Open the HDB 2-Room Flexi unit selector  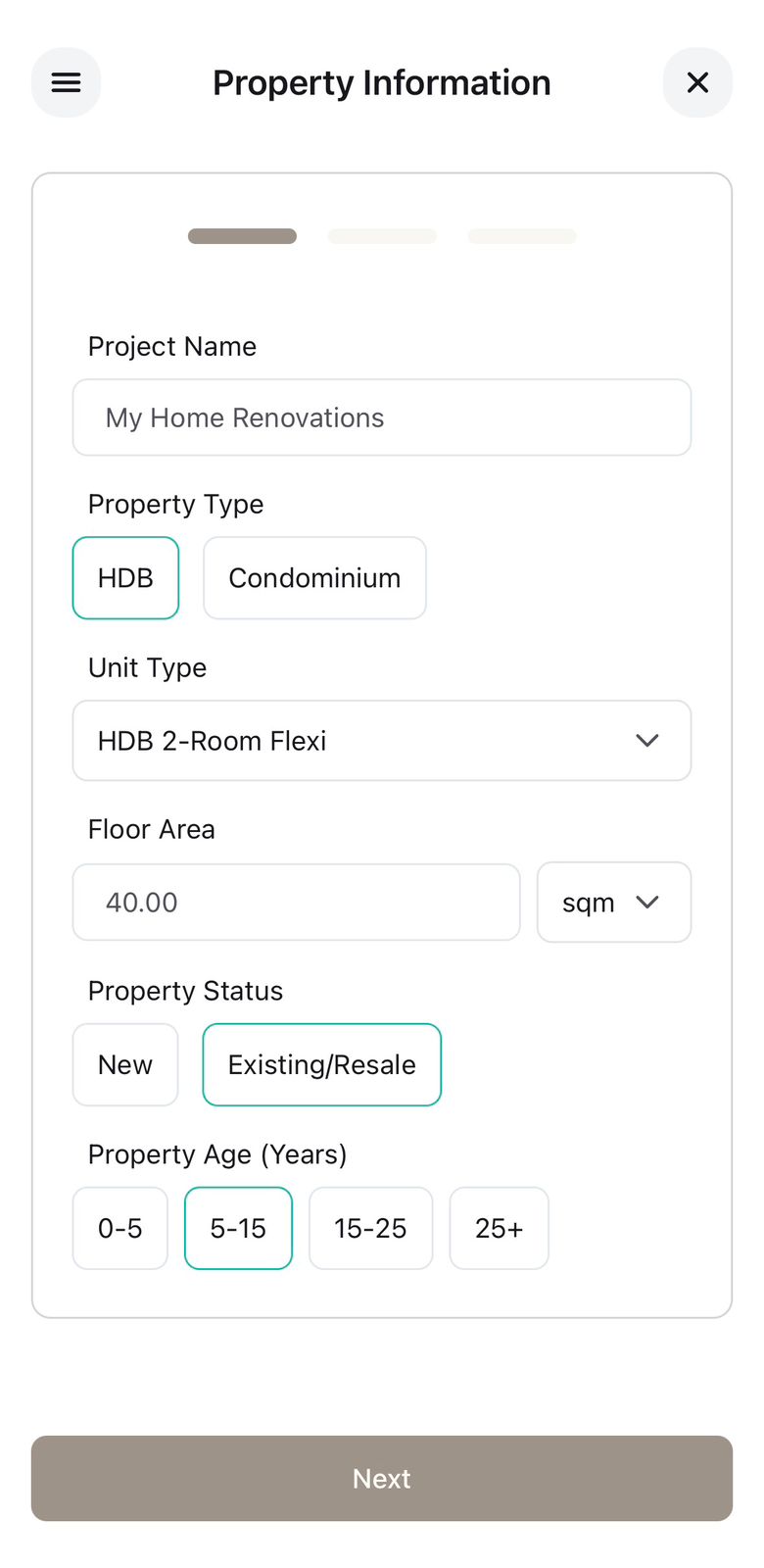pyautogui.click(x=382, y=741)
